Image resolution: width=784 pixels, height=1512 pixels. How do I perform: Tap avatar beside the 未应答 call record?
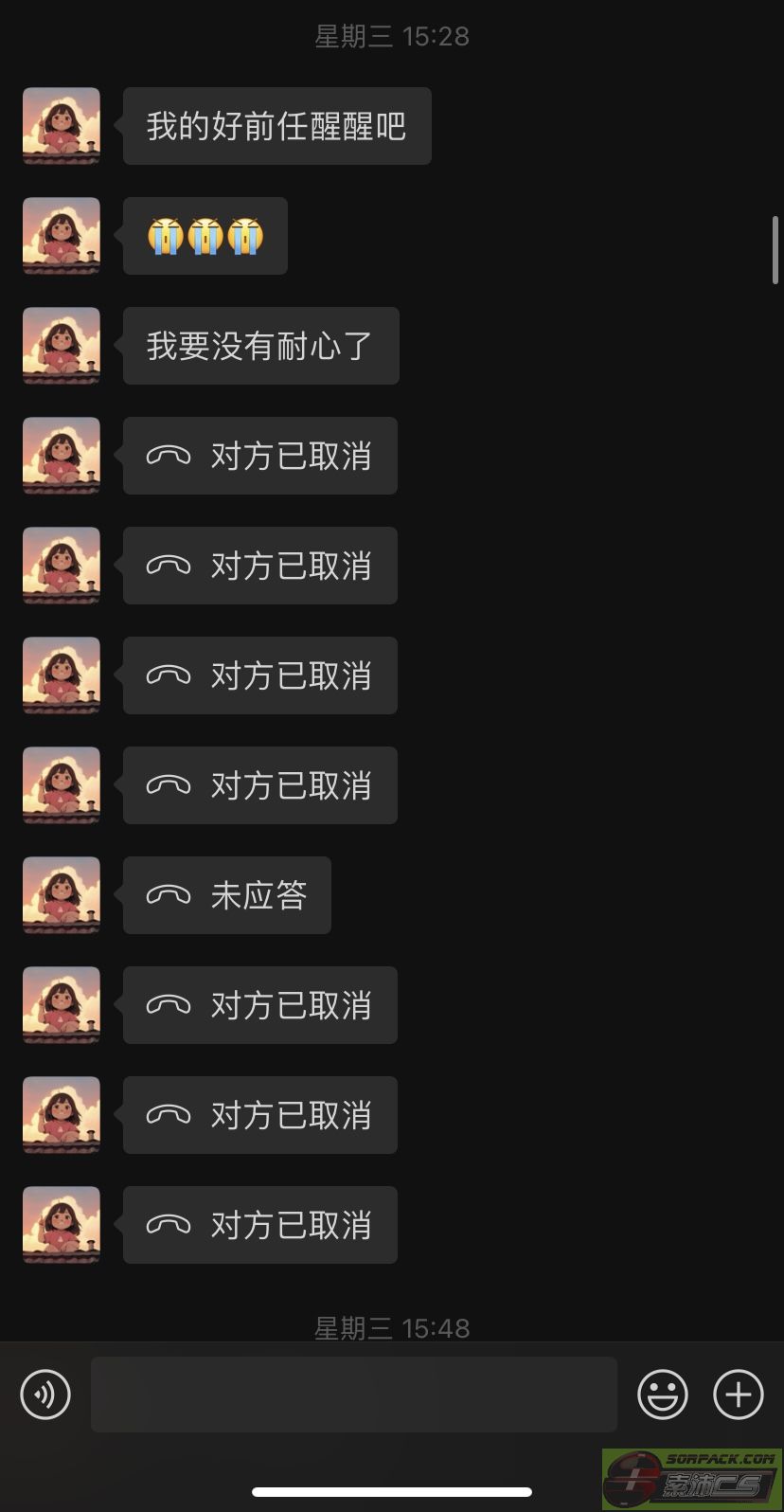click(62, 895)
